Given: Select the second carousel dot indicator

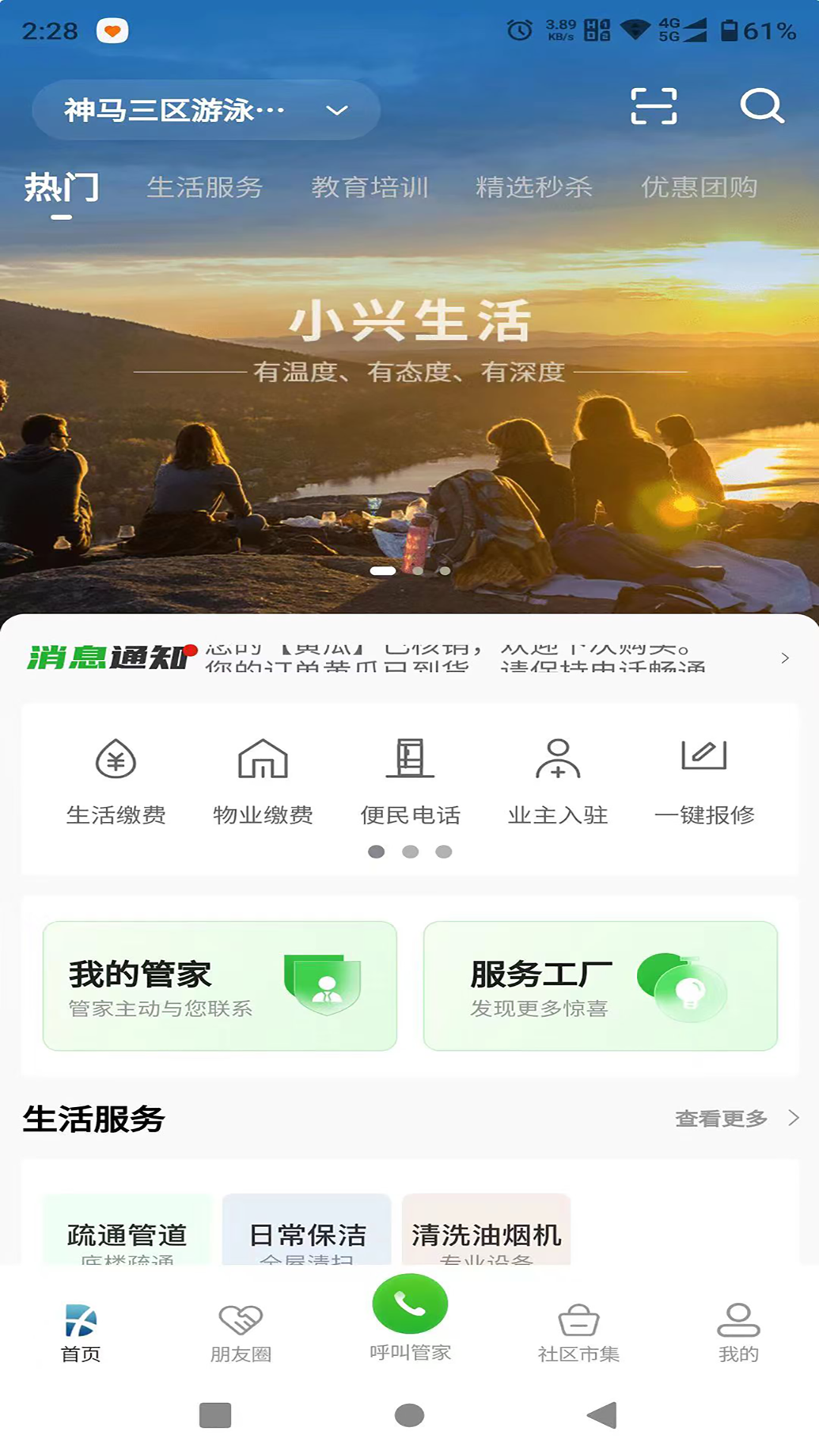Looking at the screenshot, I should click(412, 852).
